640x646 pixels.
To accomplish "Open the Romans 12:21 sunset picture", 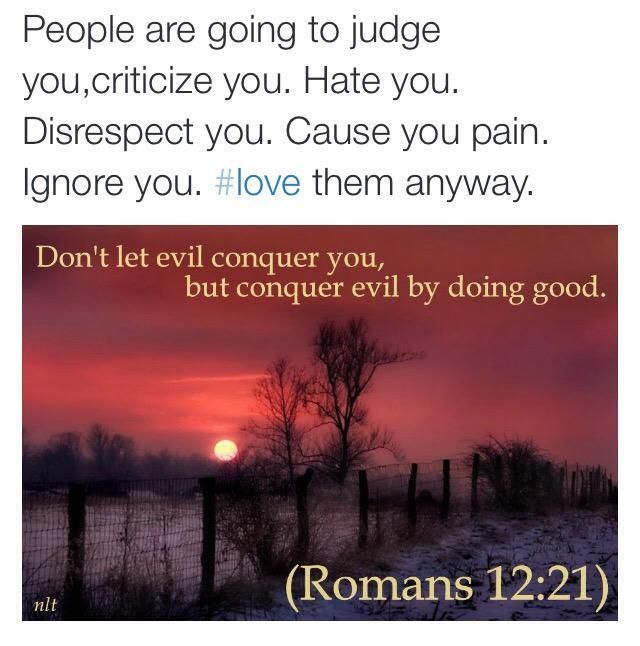I will point(320,420).
